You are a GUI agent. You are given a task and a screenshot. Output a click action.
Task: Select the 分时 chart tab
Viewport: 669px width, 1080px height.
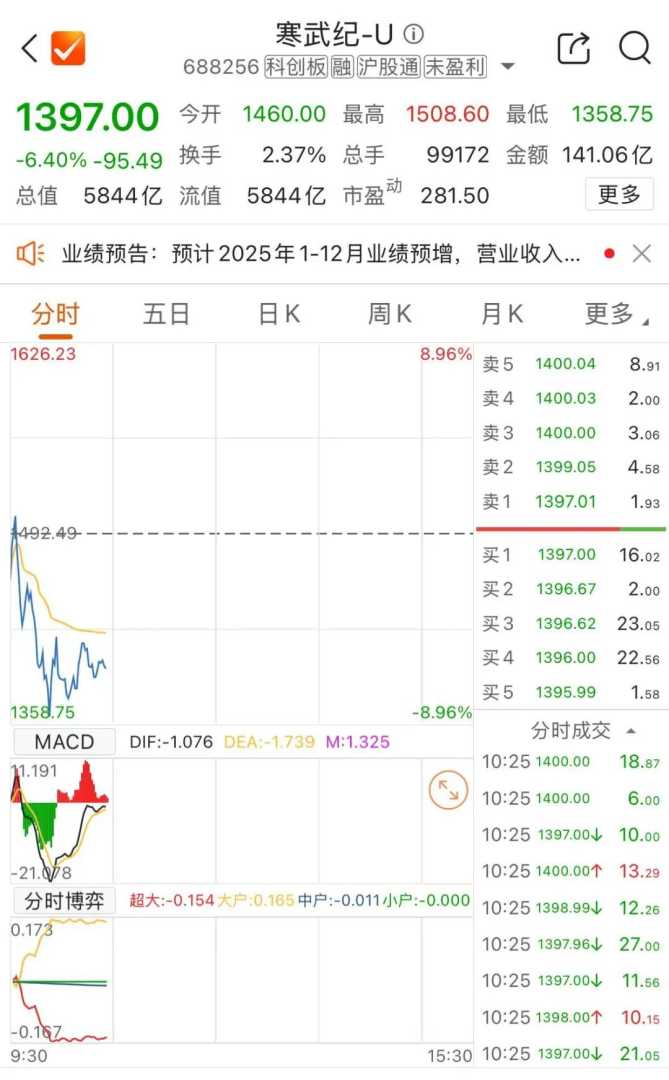click(55, 314)
